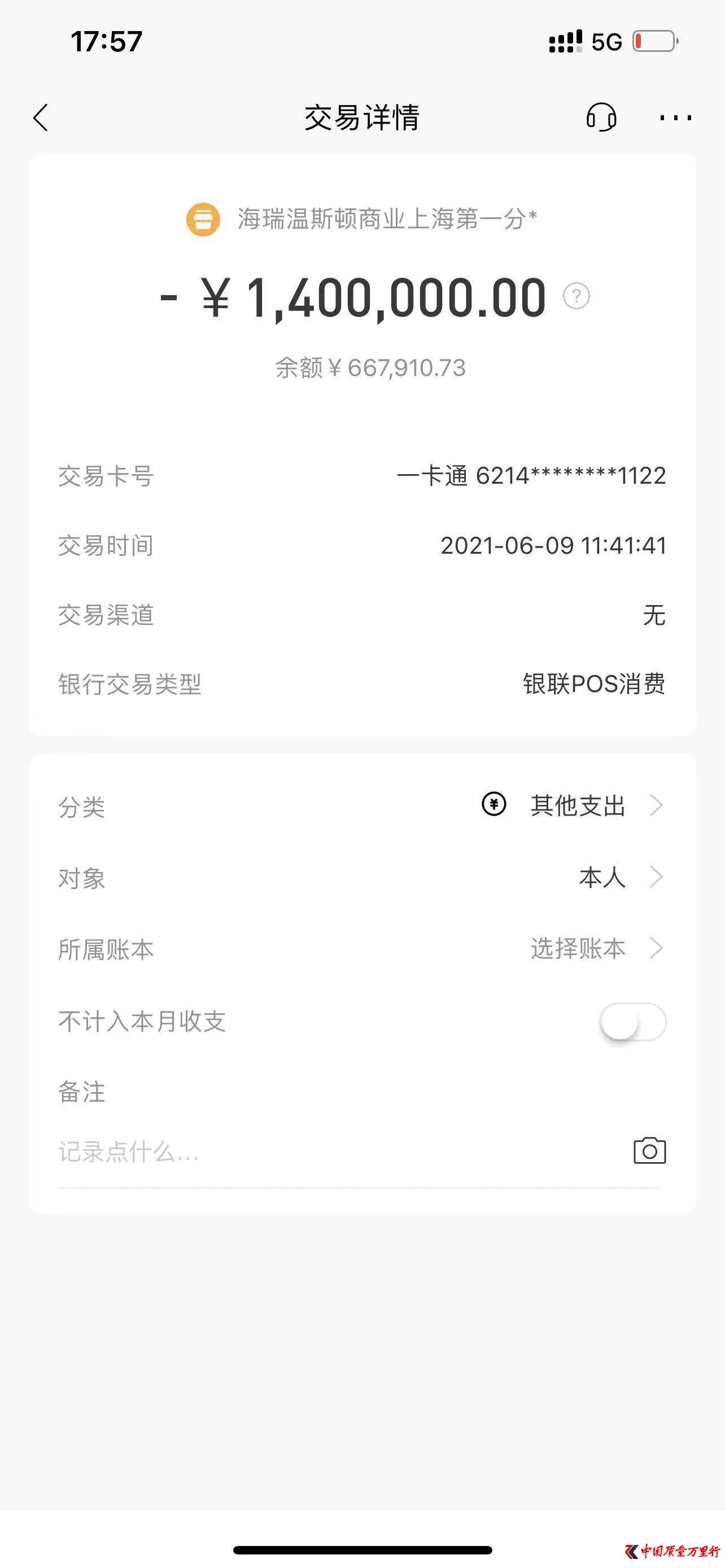Attach a photo with the camera icon
The image size is (725, 1568).
coord(649,1150)
